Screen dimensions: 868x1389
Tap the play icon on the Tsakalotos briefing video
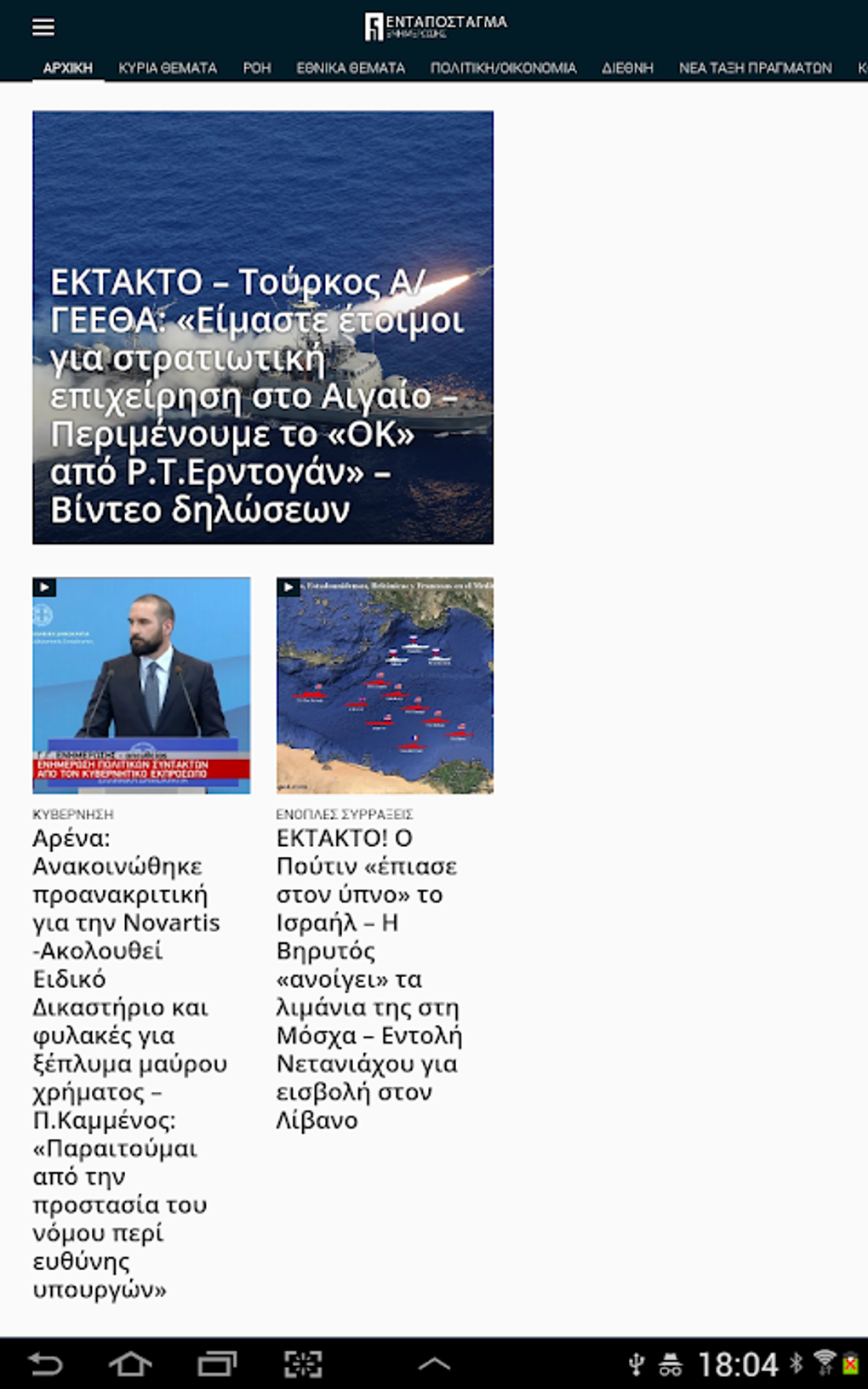pyautogui.click(x=43, y=587)
